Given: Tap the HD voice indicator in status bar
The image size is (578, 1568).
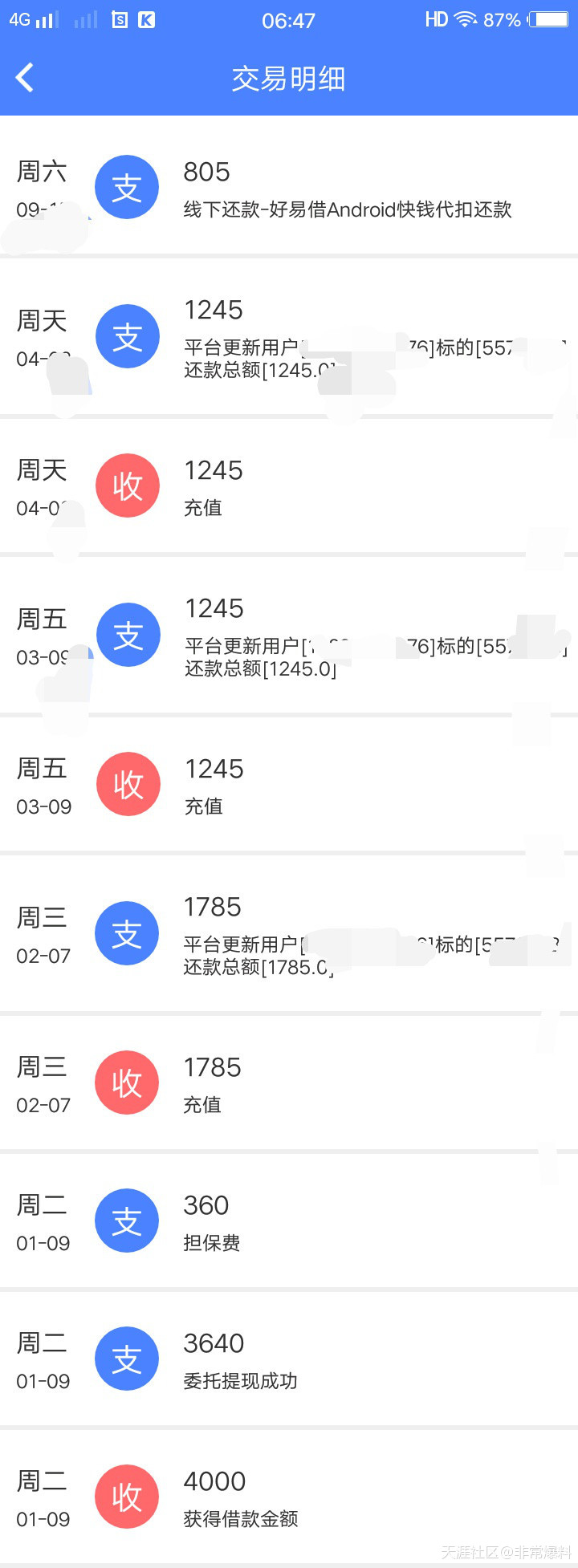Looking at the screenshot, I should coord(434,18).
